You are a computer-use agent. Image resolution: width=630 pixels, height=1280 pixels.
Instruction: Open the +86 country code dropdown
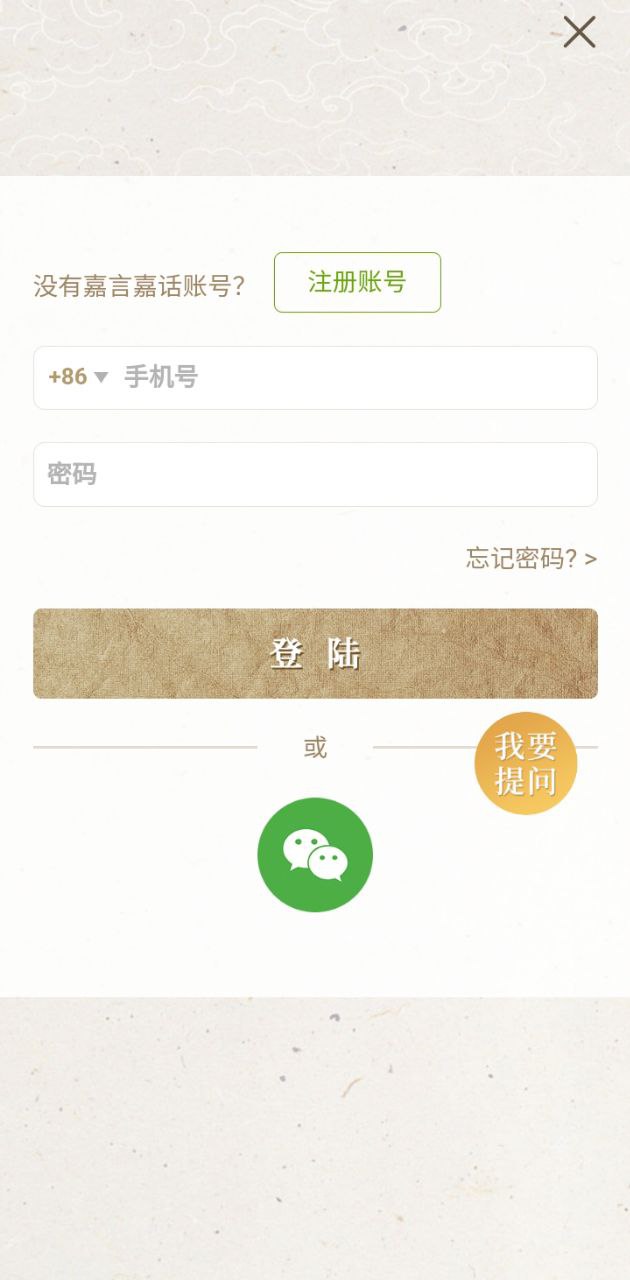(x=78, y=377)
